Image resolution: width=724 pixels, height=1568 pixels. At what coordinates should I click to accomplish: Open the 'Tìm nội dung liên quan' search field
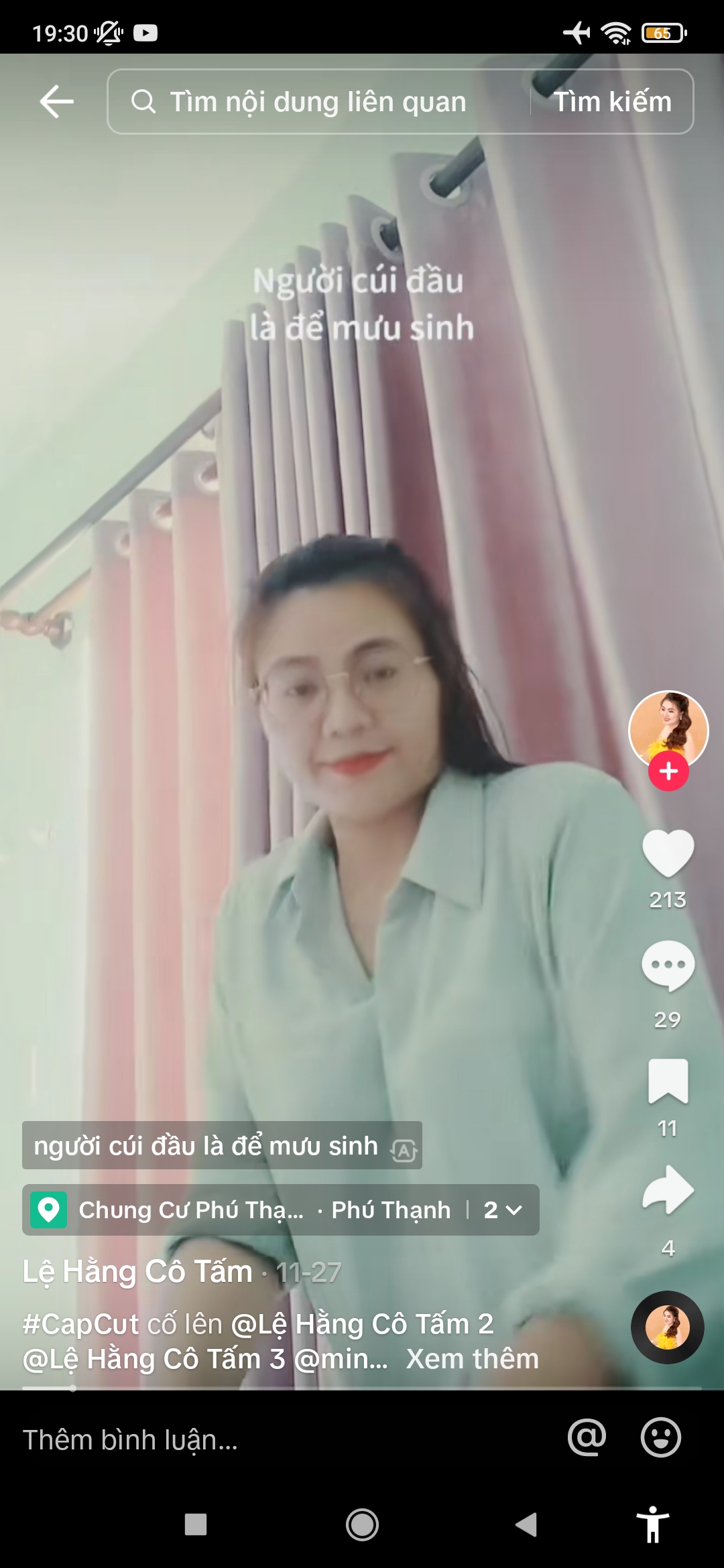315,102
